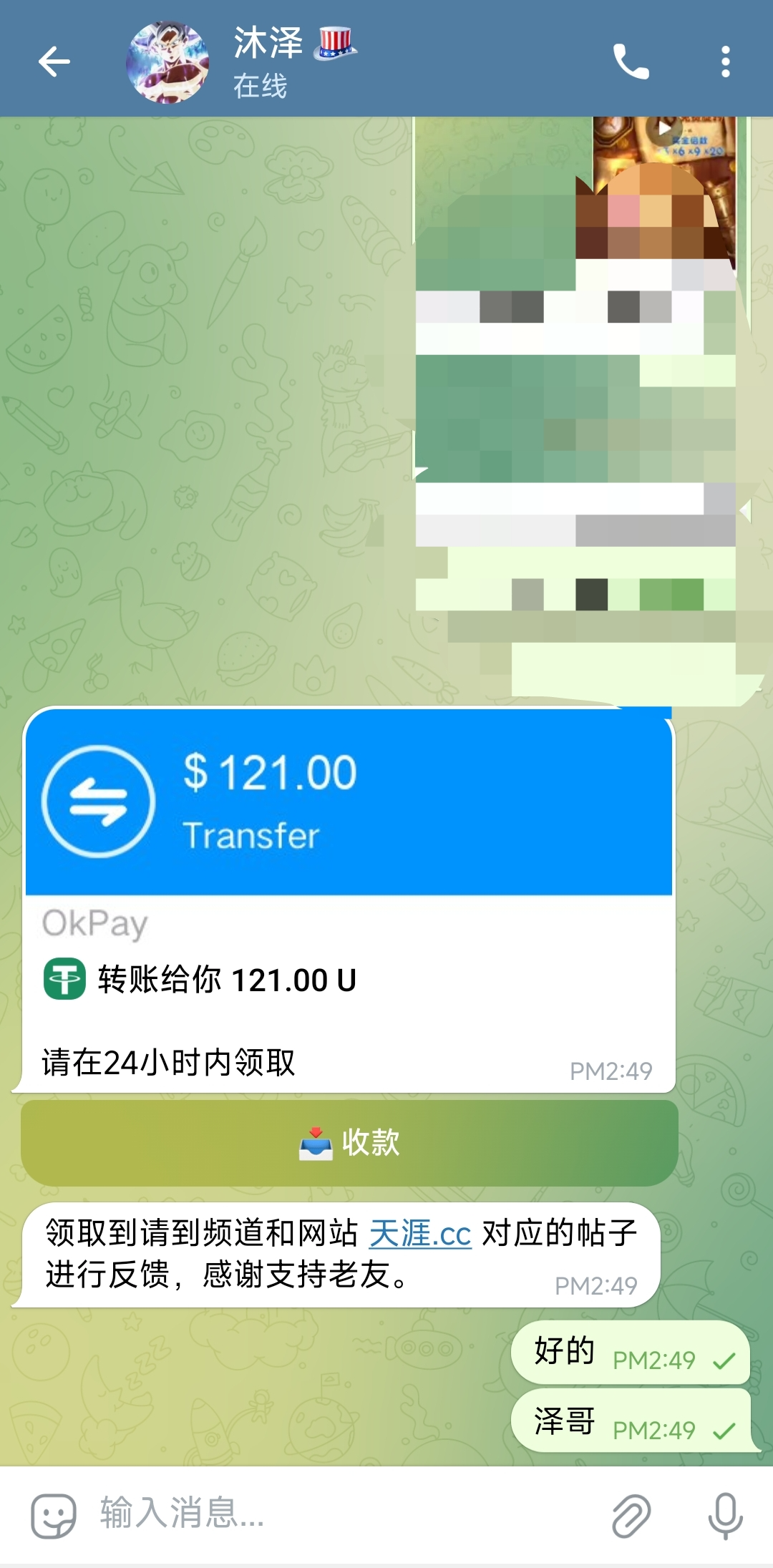
Task: Open the 天涯.cc link
Action: coord(420,1235)
